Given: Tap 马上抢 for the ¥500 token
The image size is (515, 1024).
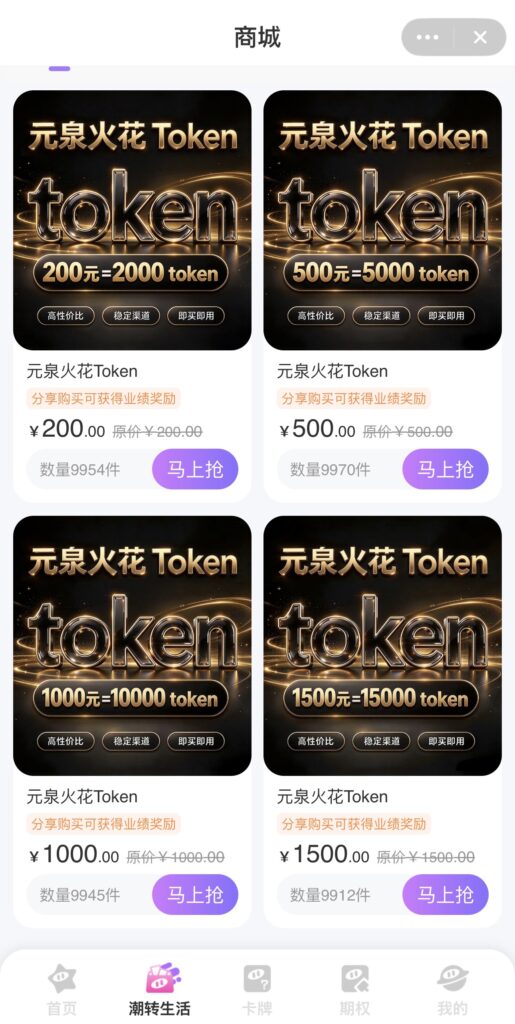Looking at the screenshot, I should (445, 469).
